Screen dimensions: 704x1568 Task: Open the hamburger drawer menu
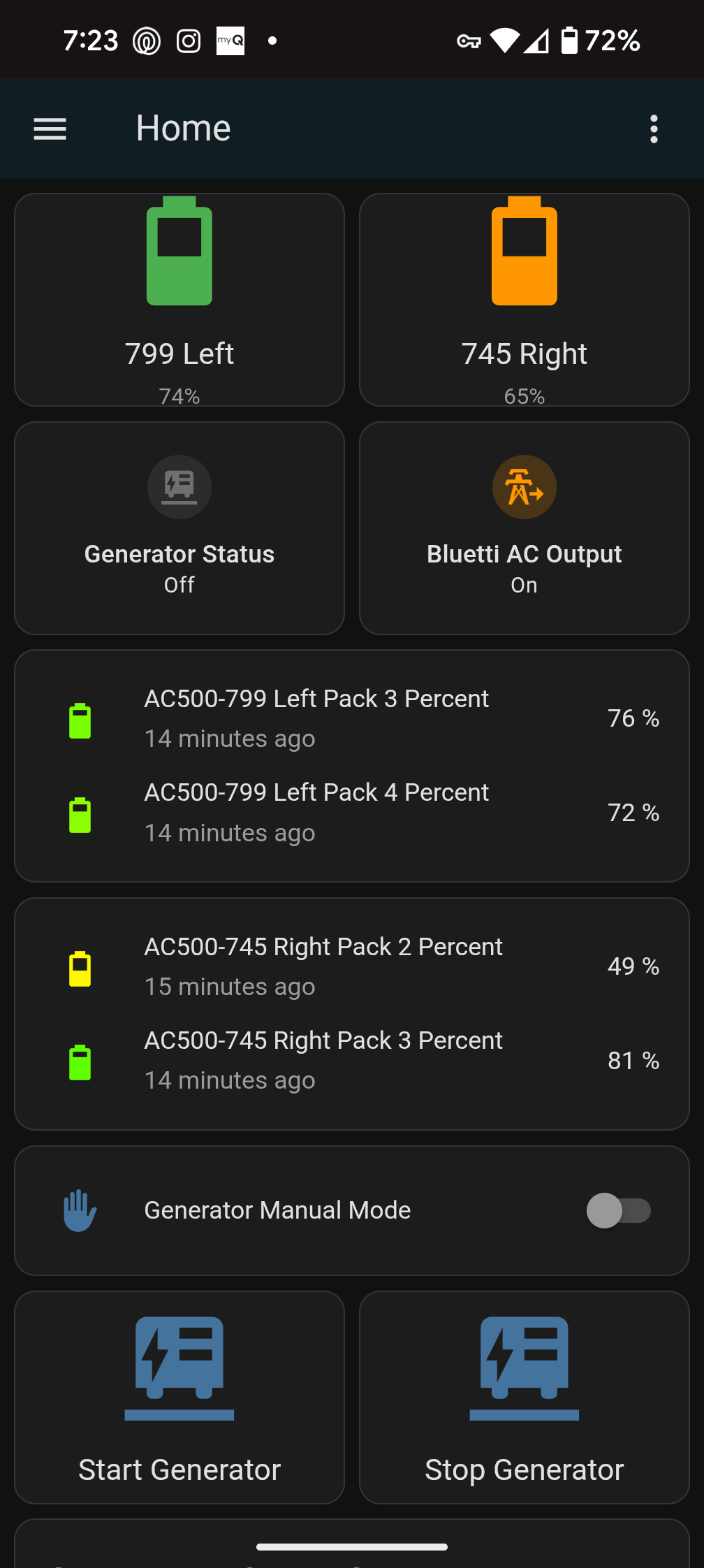pyautogui.click(x=50, y=129)
